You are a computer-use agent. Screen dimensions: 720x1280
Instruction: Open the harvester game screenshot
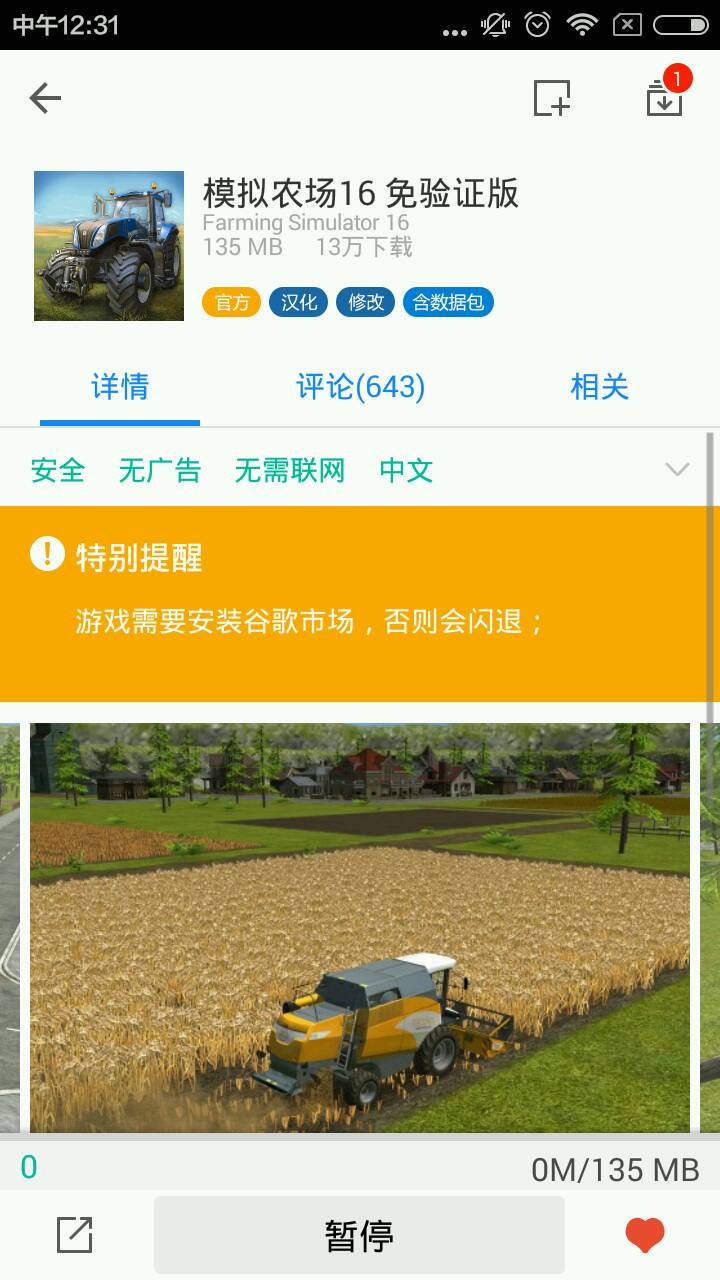[x=360, y=928]
